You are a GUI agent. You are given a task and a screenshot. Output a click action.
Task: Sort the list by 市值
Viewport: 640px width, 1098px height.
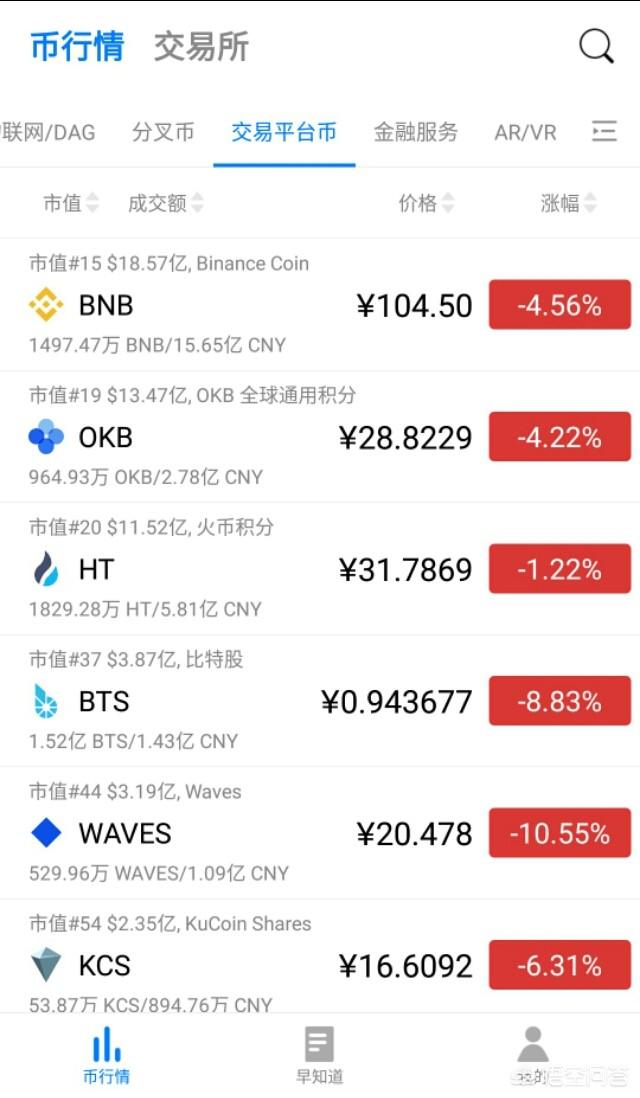point(70,203)
